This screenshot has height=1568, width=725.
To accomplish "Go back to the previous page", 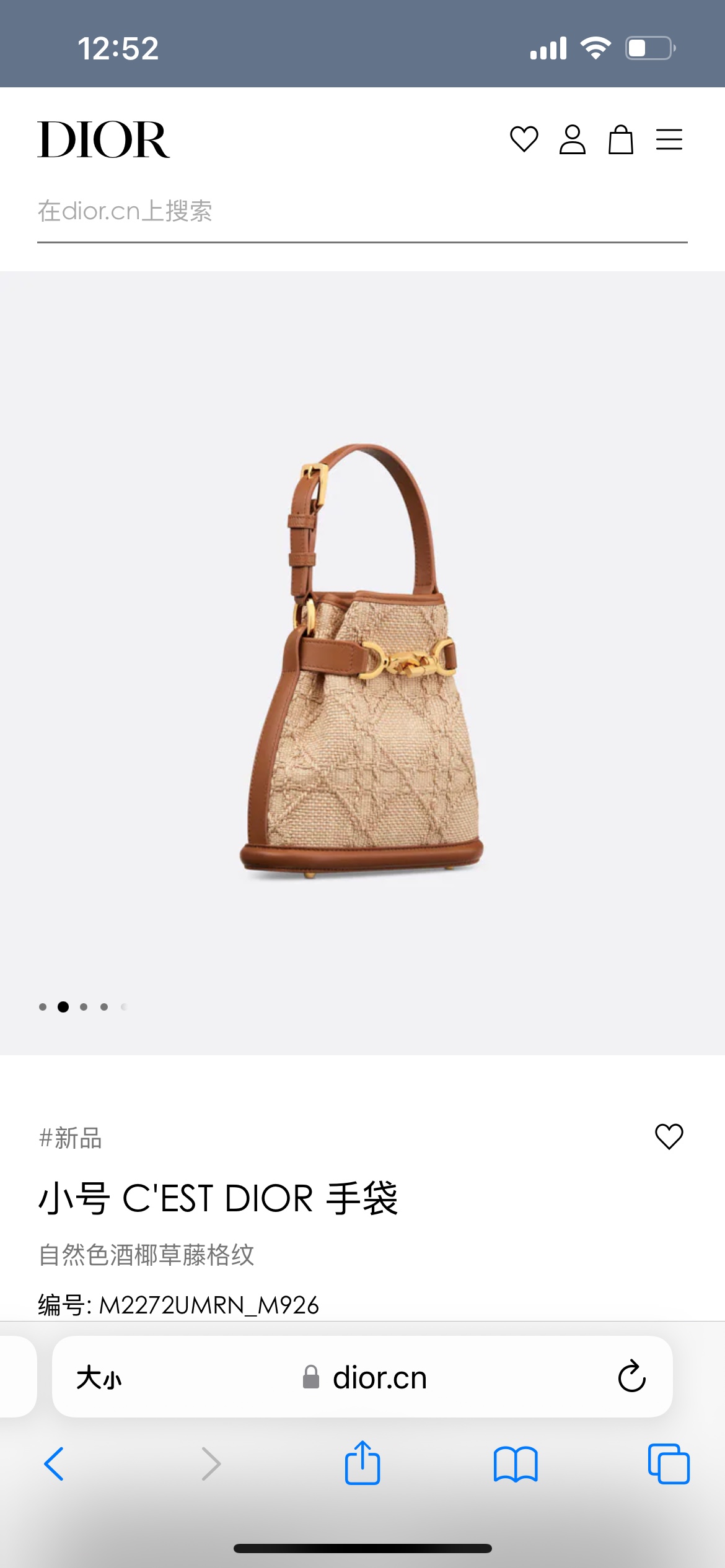I will pos(55,1464).
